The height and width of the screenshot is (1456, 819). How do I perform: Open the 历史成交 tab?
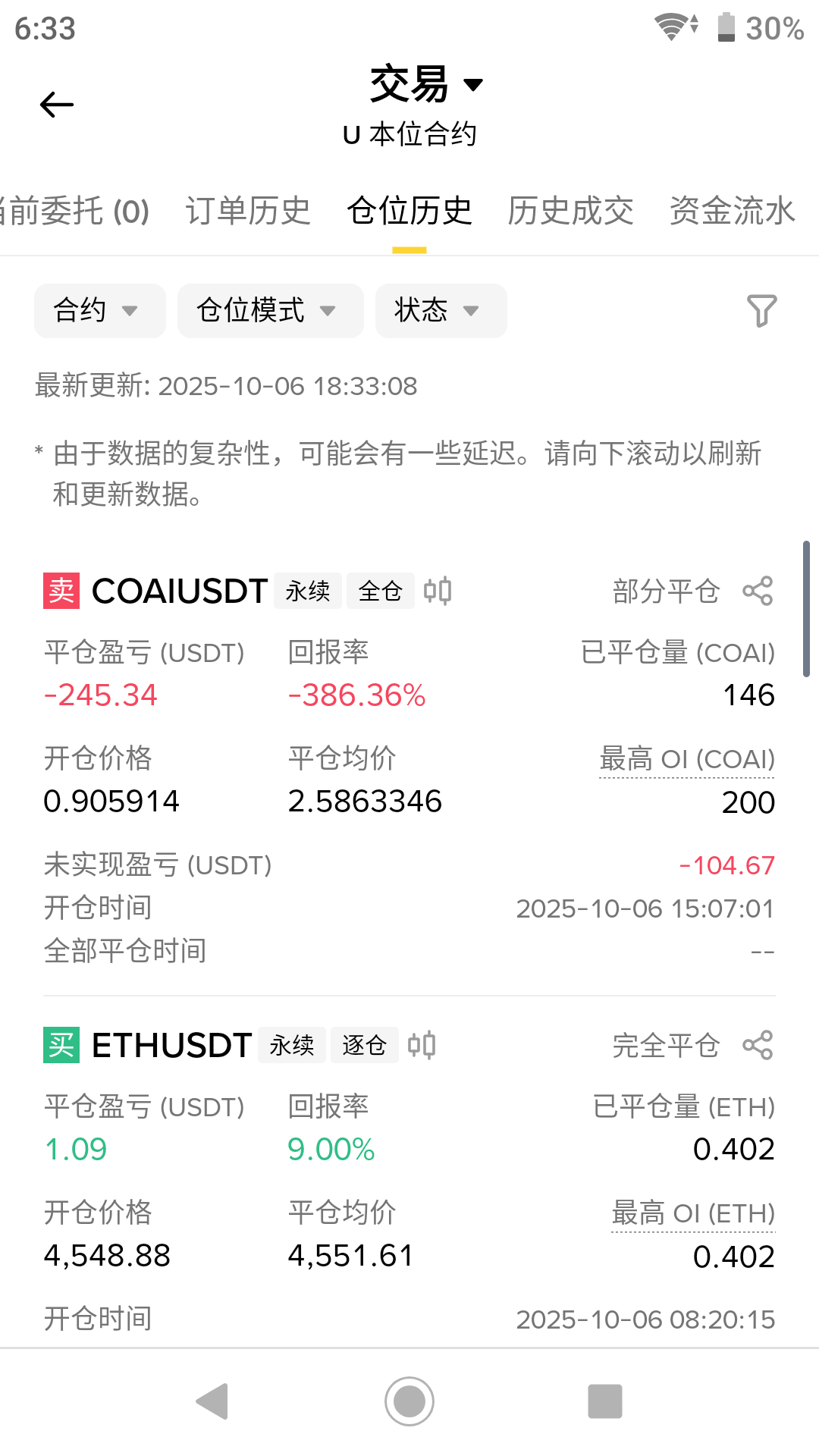pyautogui.click(x=570, y=211)
